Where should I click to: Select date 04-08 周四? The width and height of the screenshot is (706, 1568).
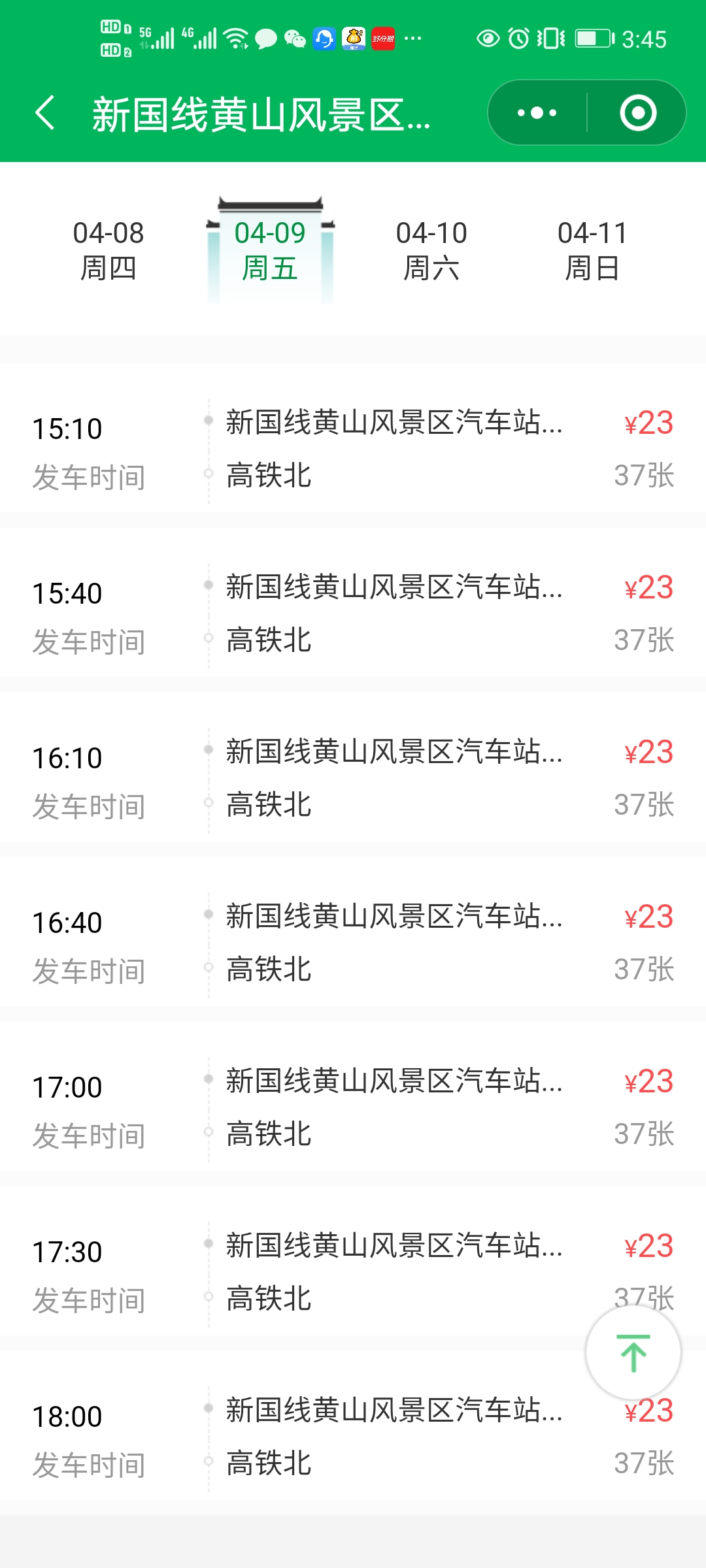109,250
